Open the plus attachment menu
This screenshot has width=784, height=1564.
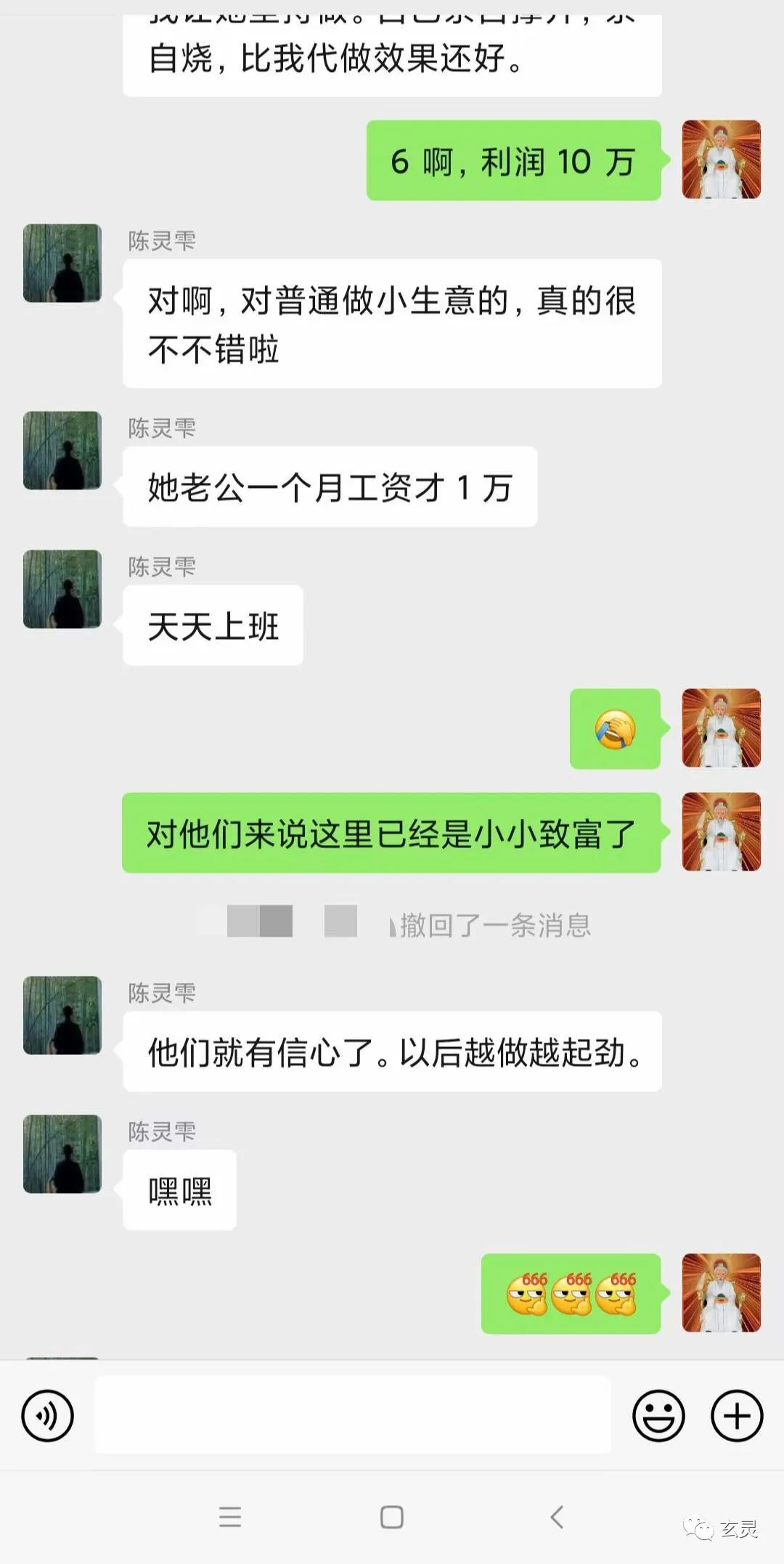pyautogui.click(x=737, y=1415)
